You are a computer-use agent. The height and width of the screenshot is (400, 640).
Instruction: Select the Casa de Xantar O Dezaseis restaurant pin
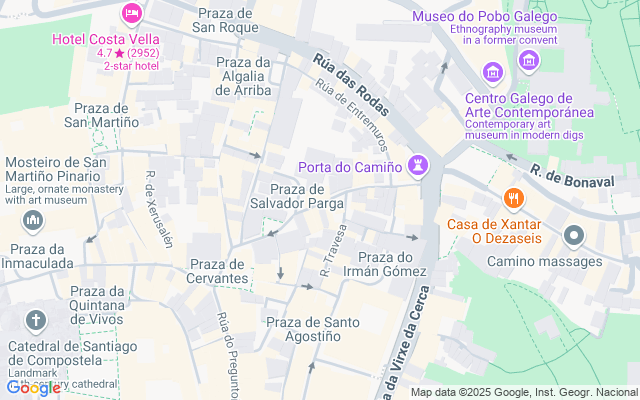514,198
